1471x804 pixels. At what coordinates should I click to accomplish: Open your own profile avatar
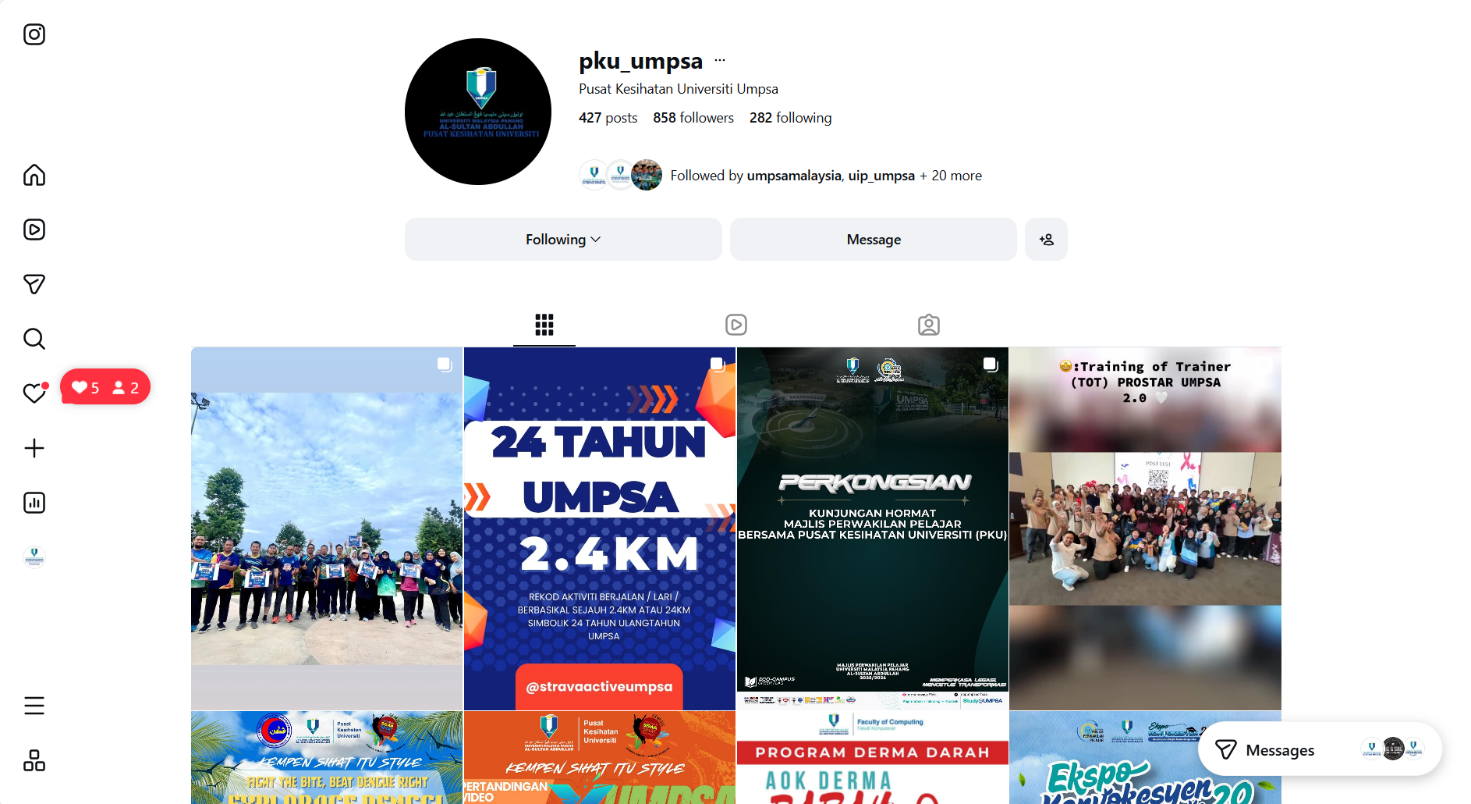[34, 557]
